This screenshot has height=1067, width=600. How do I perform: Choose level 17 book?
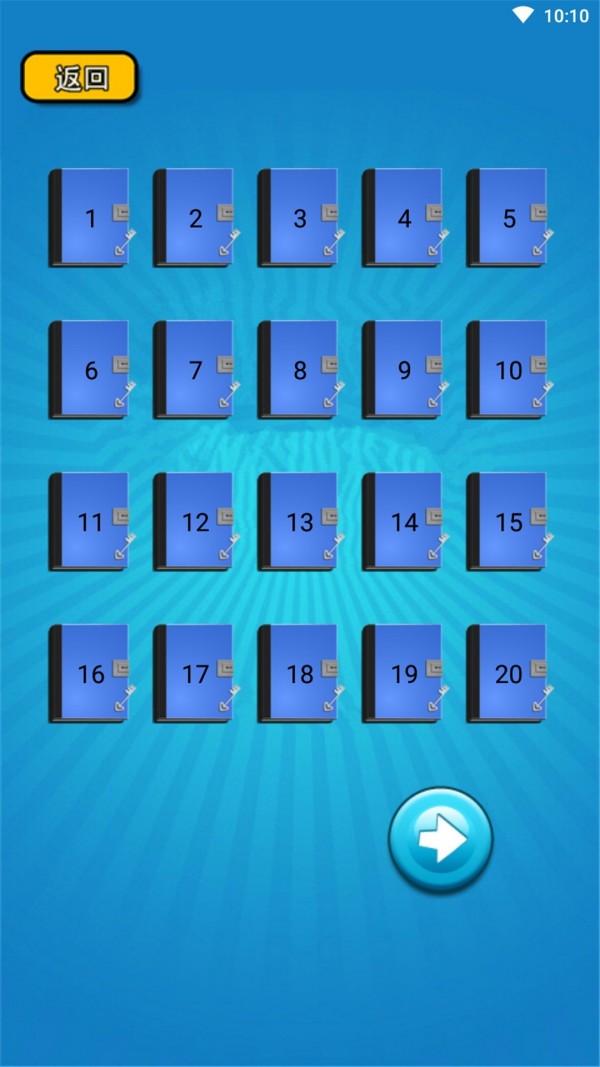click(195, 674)
